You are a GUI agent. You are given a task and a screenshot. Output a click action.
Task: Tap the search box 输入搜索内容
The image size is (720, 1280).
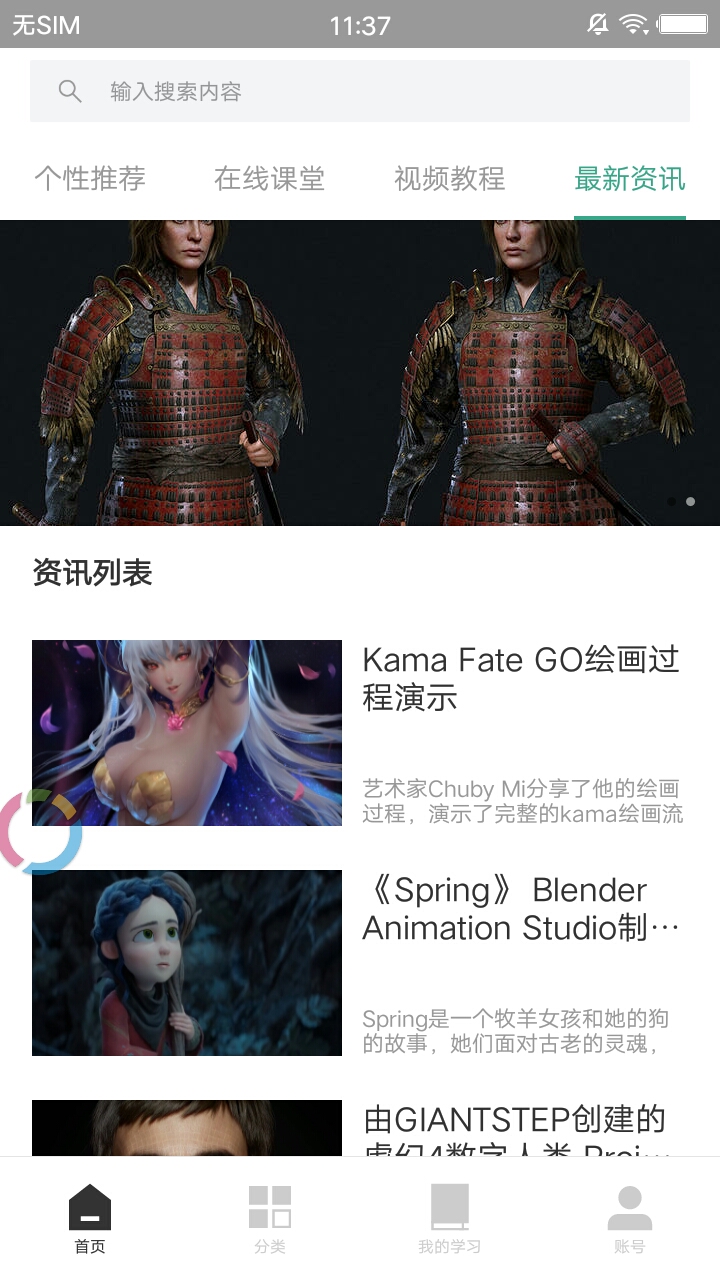[x=360, y=91]
